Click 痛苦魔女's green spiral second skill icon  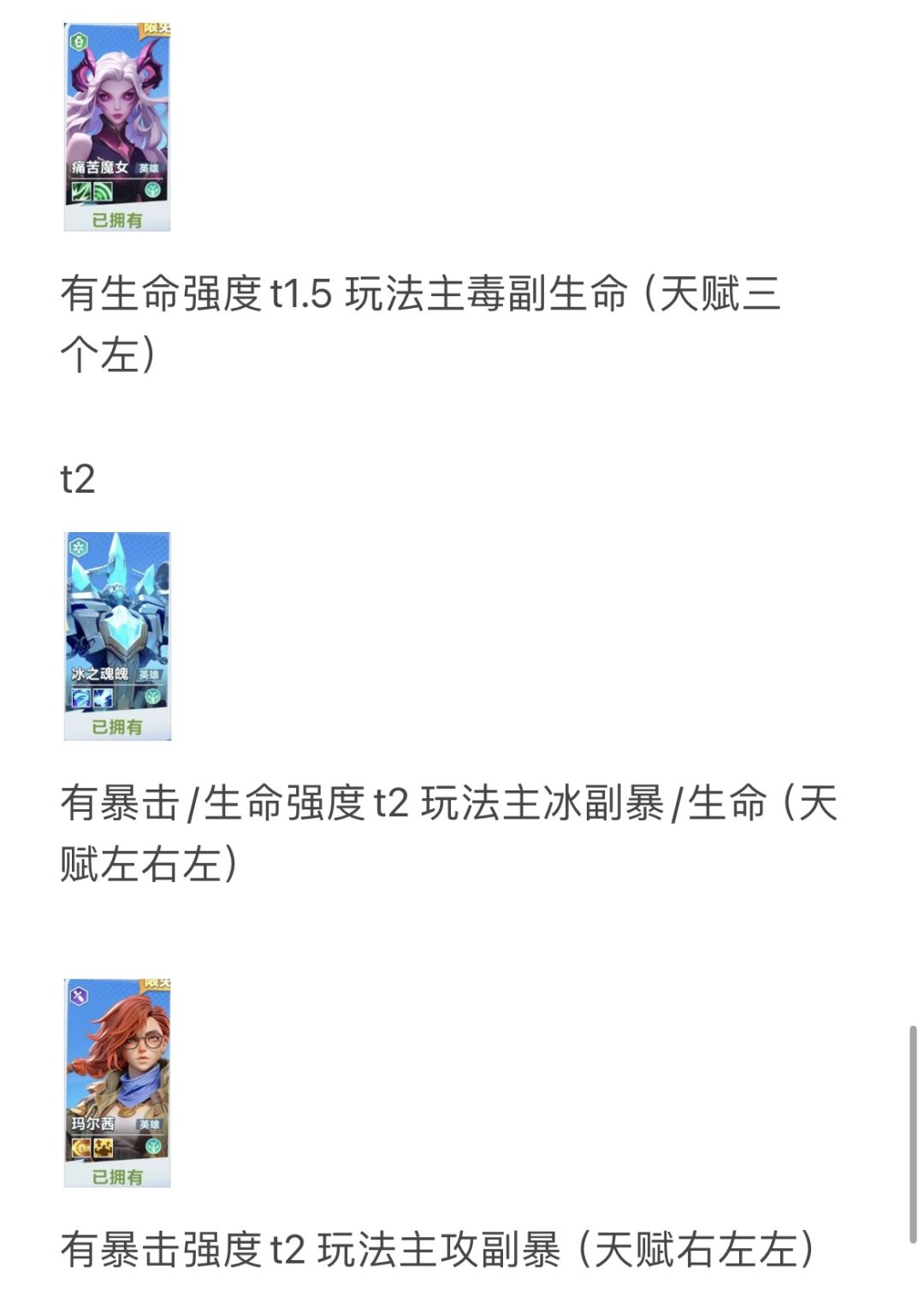pos(102,191)
